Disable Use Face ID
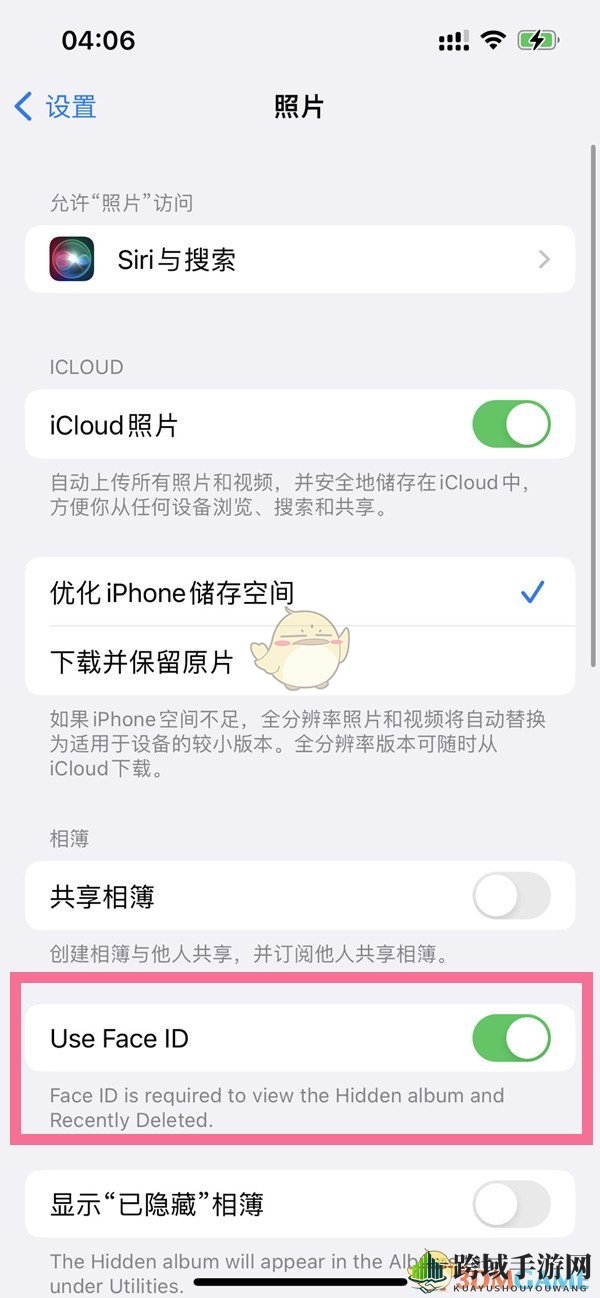Viewport: 600px width, 1298px height. 511,1038
